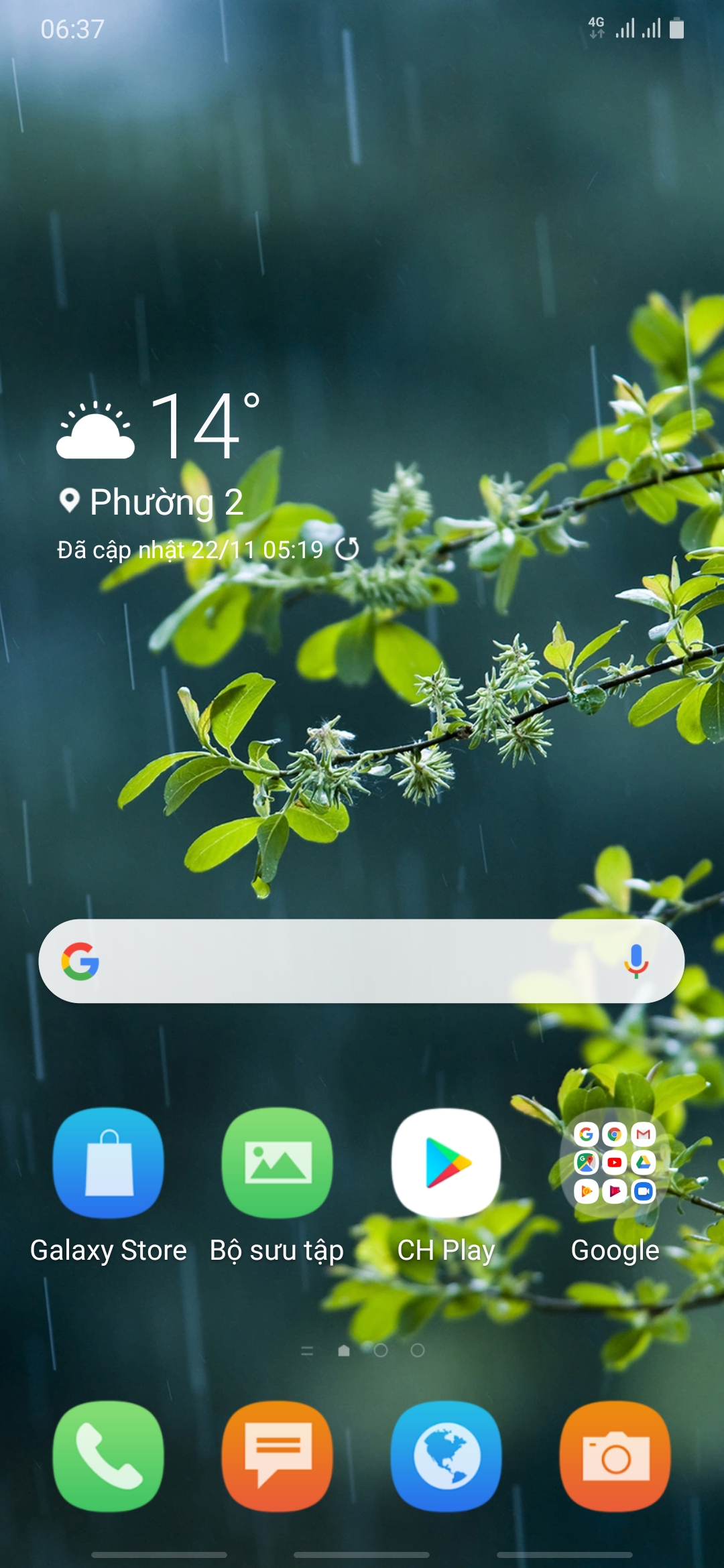Start voice search with the microphone
Image resolution: width=724 pixels, height=1568 pixels.
click(636, 961)
